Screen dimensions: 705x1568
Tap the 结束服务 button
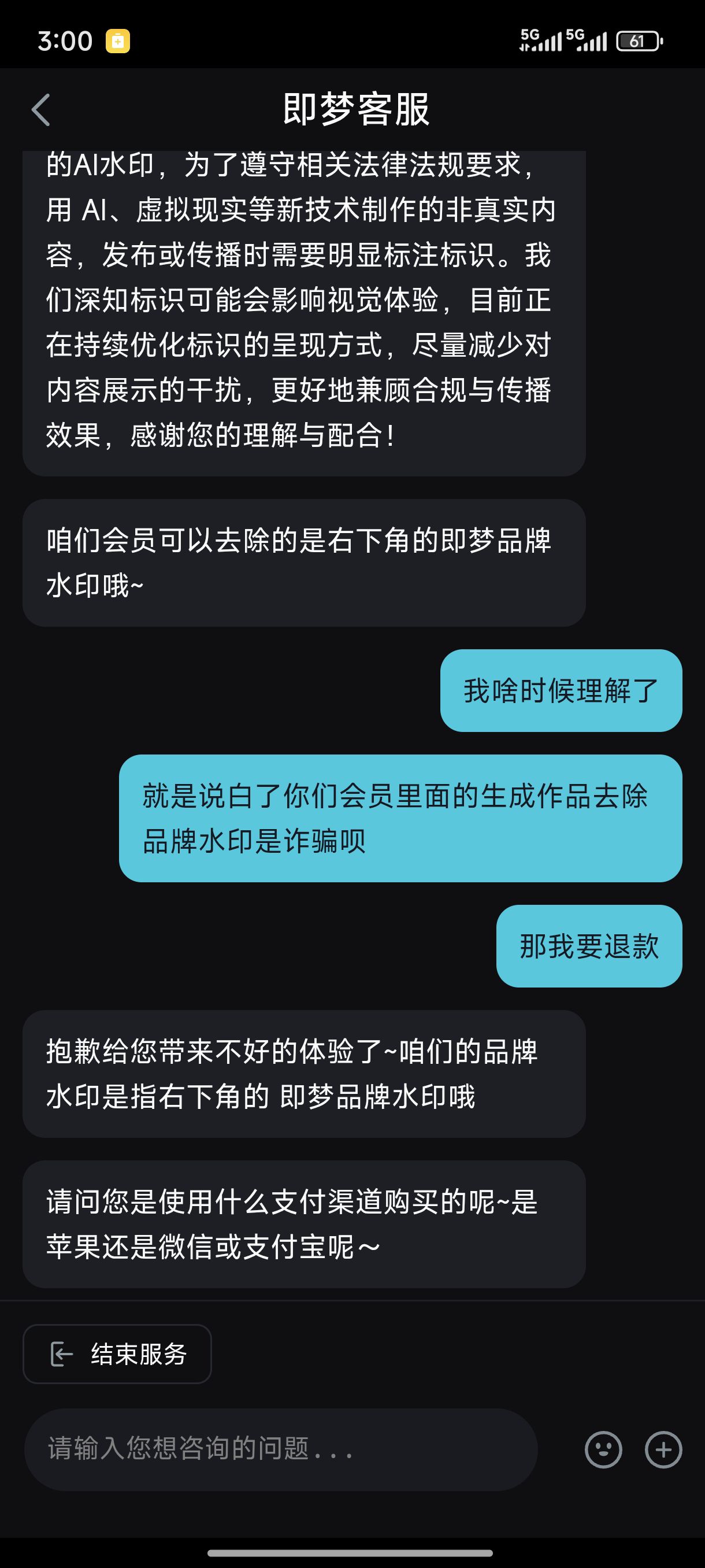point(117,1353)
